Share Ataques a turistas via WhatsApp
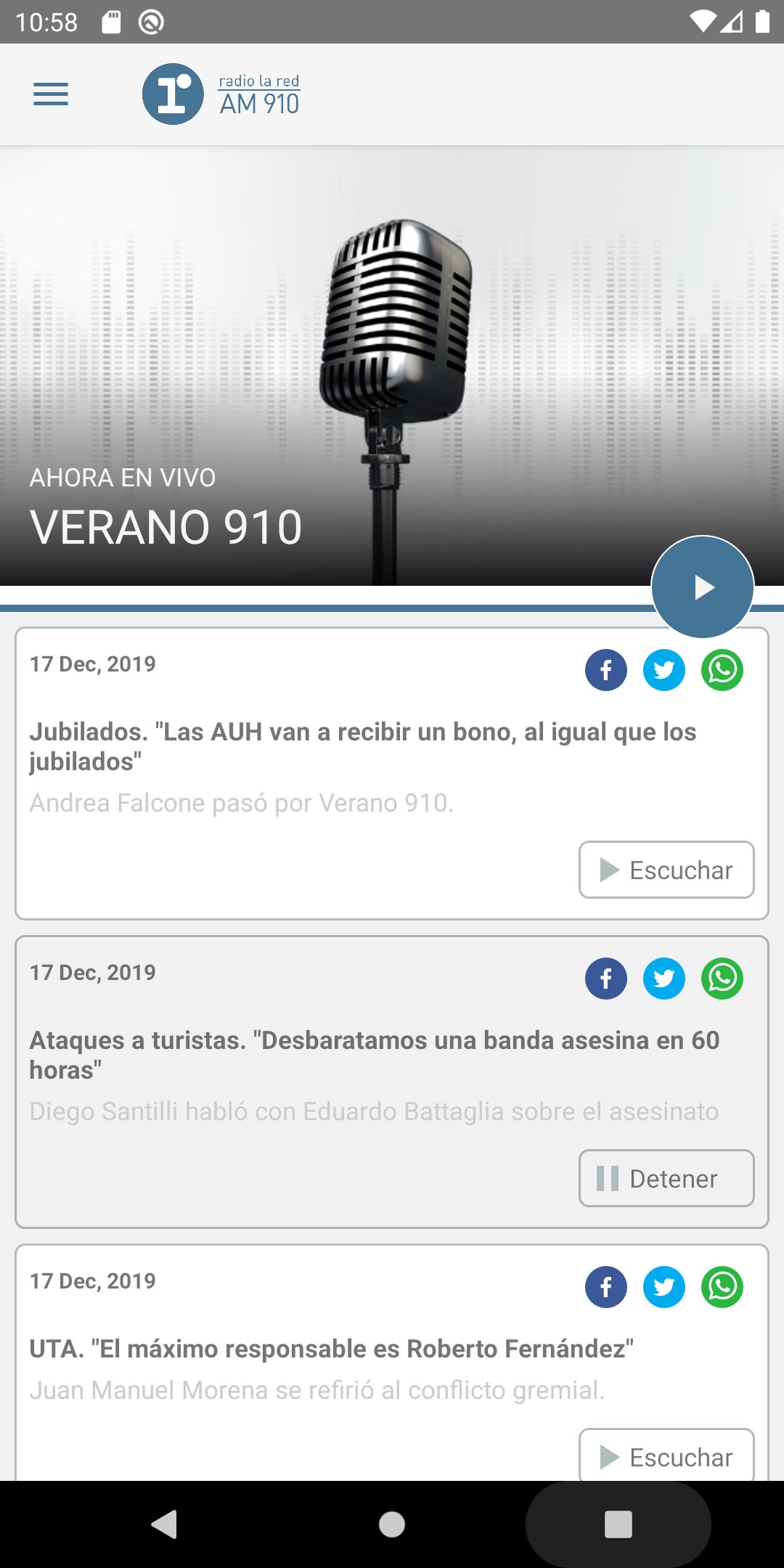The width and height of the screenshot is (784, 1568). [722, 978]
